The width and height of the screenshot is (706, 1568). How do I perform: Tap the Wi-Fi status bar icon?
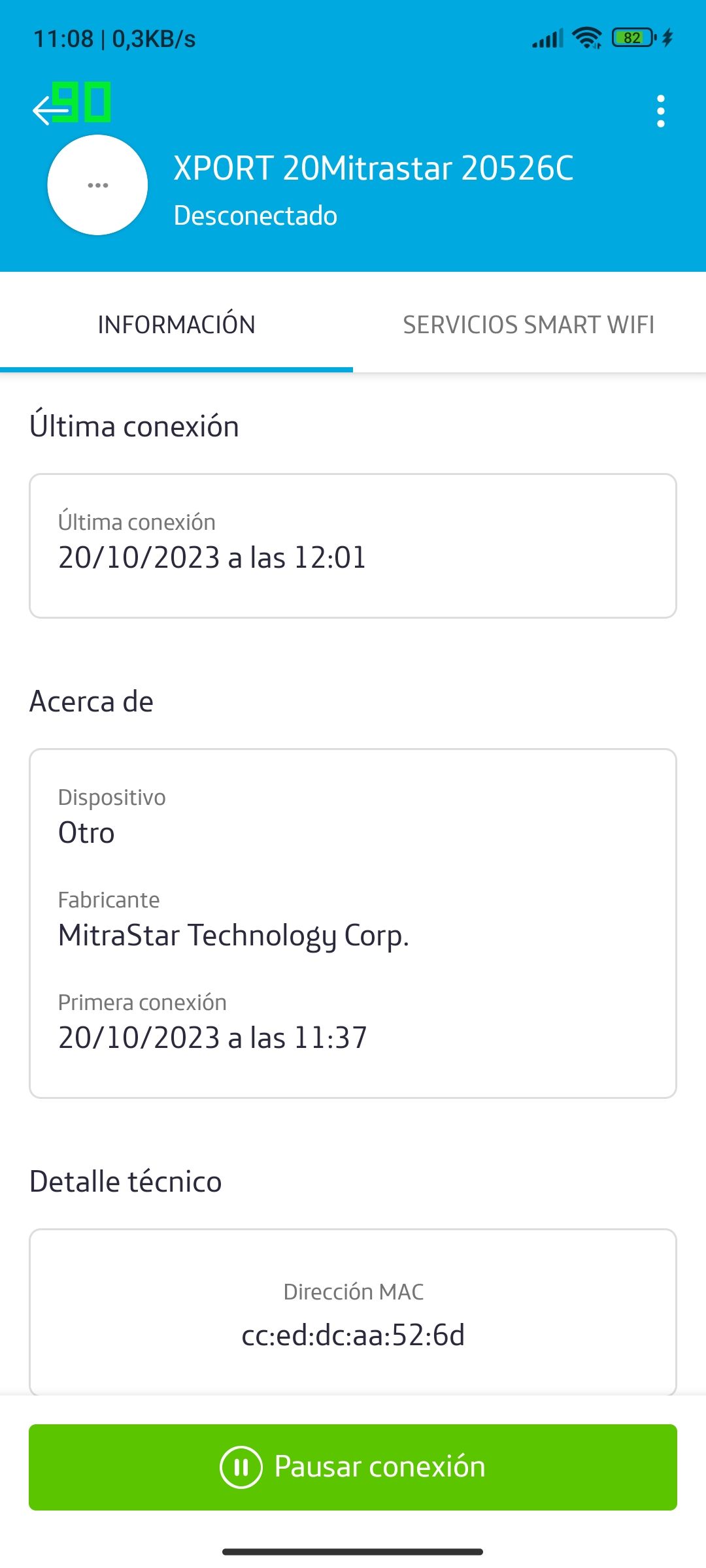tap(586, 38)
